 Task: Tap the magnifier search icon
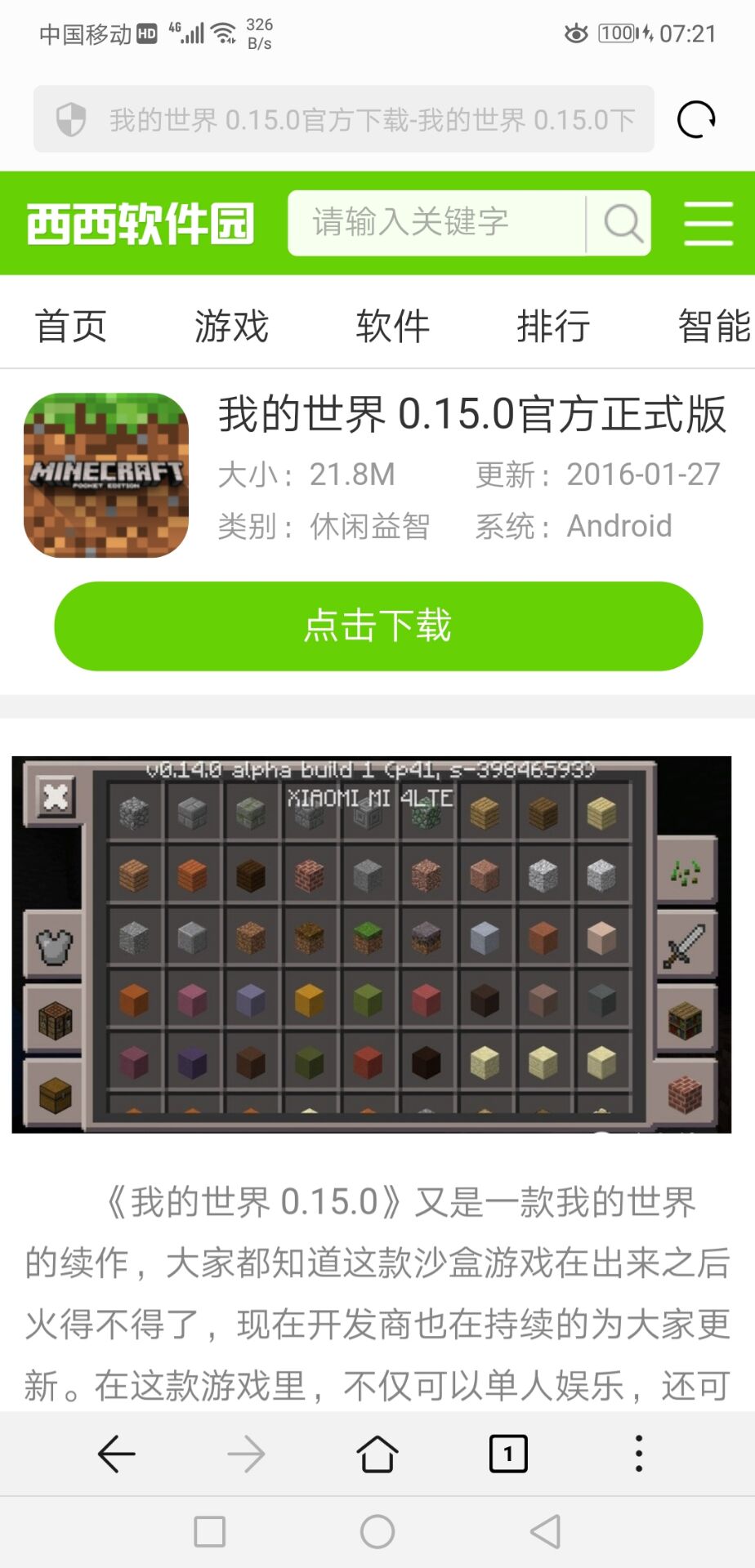point(623,222)
